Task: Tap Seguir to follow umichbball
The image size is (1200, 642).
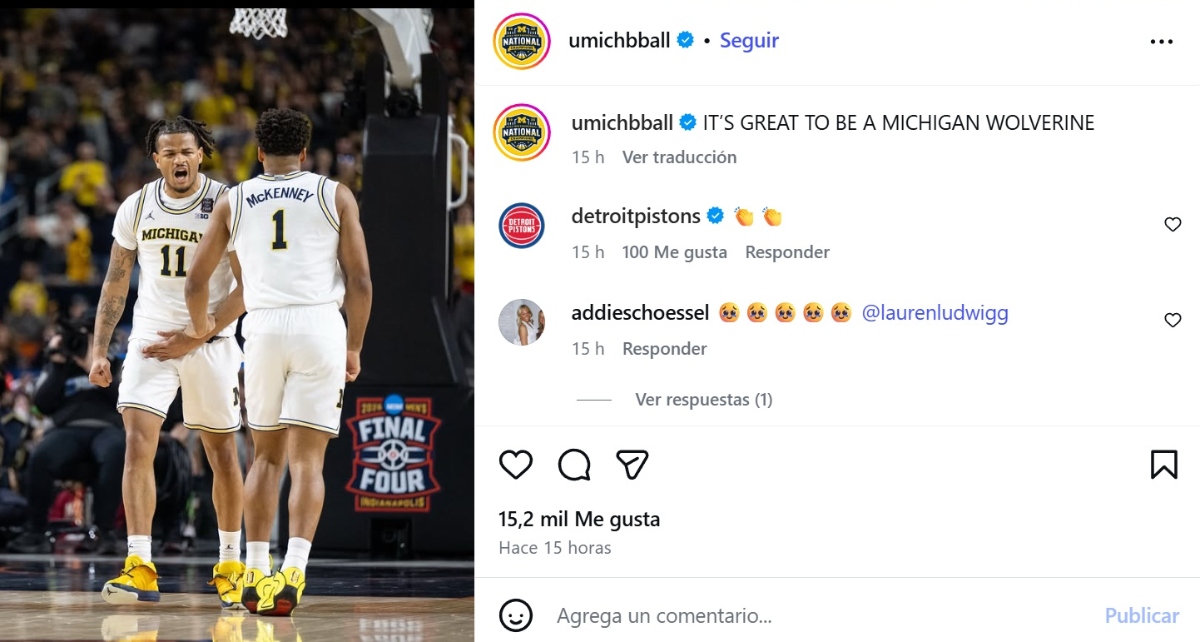Action: [x=749, y=41]
